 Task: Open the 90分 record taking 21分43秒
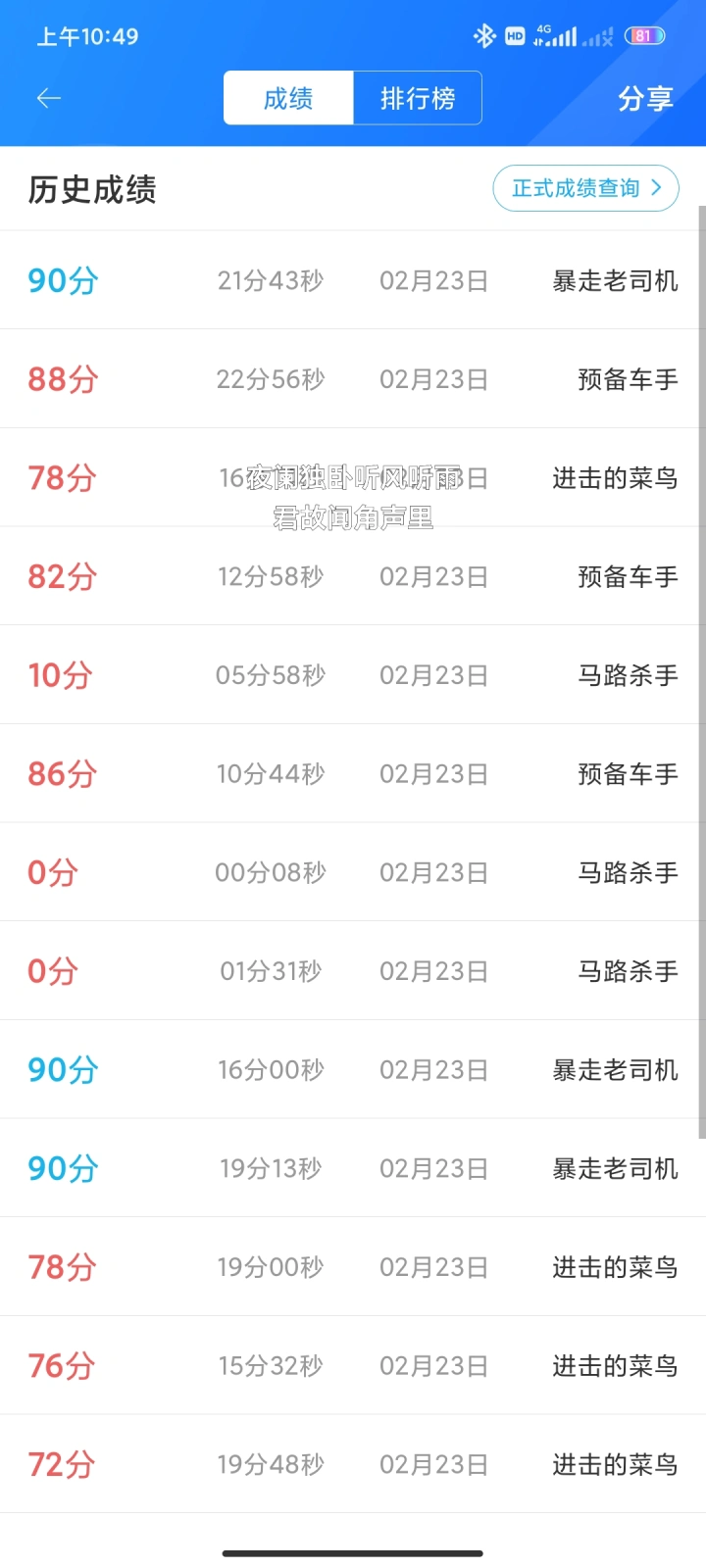coord(353,280)
